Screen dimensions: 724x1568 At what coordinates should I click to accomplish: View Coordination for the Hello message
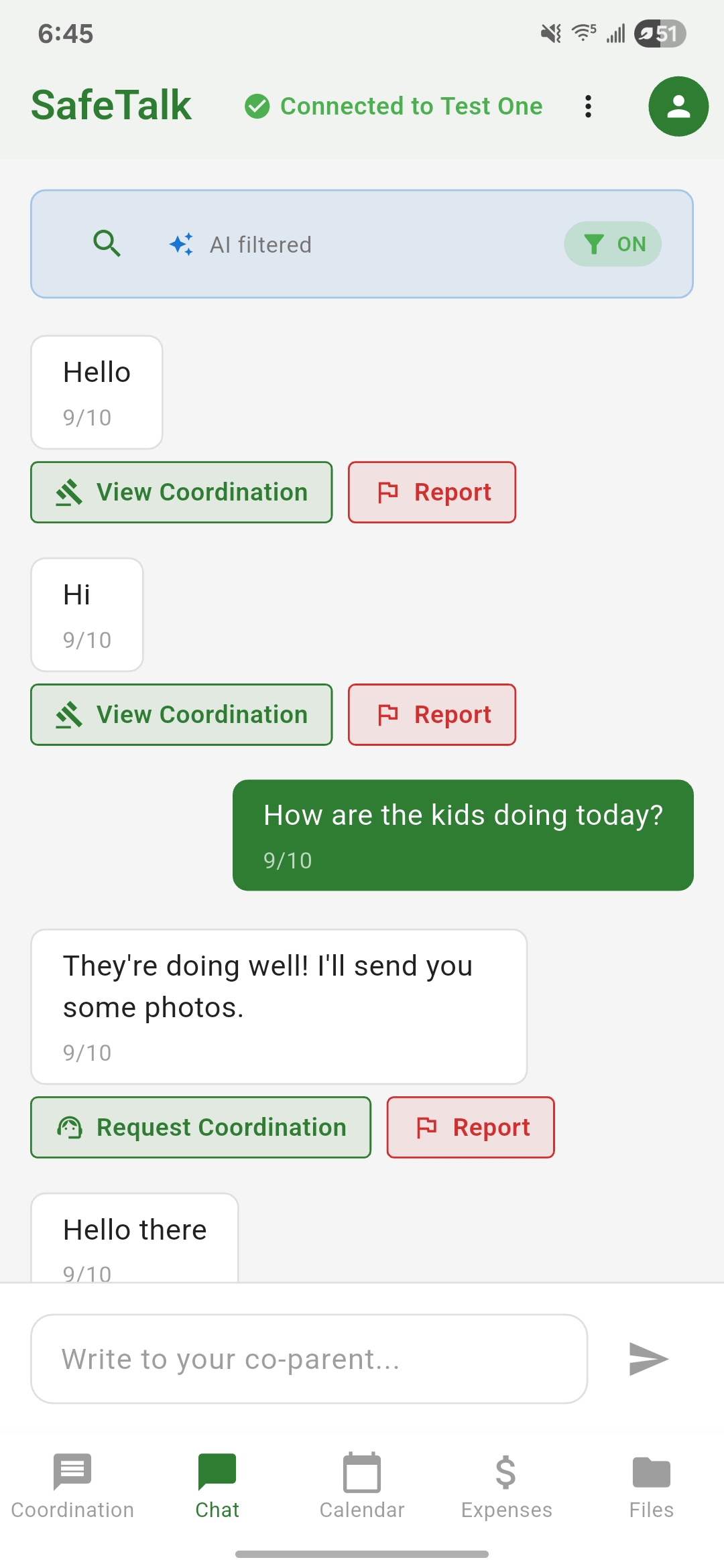181,492
